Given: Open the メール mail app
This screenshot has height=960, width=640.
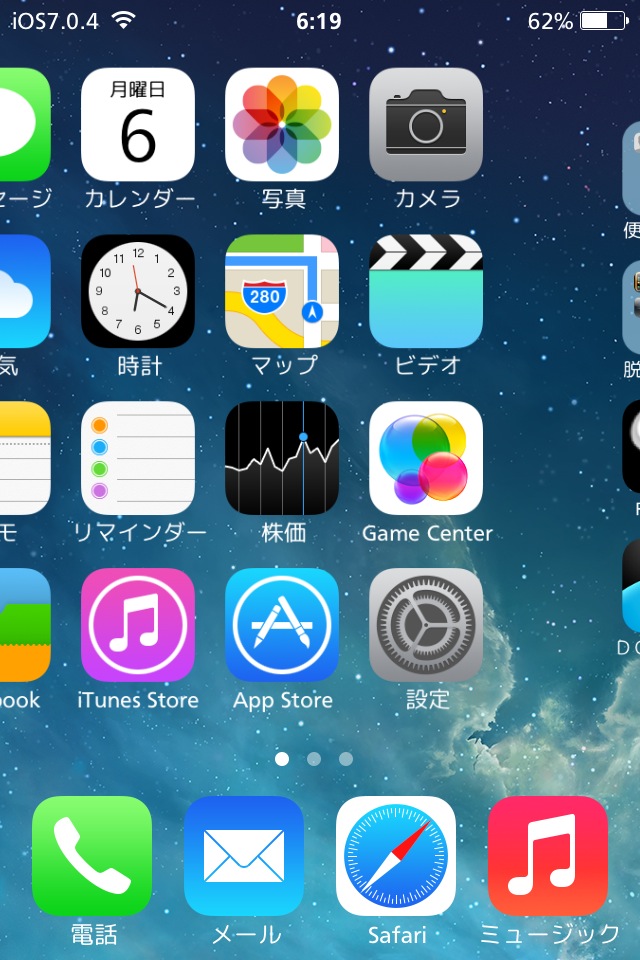Looking at the screenshot, I should point(244,856).
